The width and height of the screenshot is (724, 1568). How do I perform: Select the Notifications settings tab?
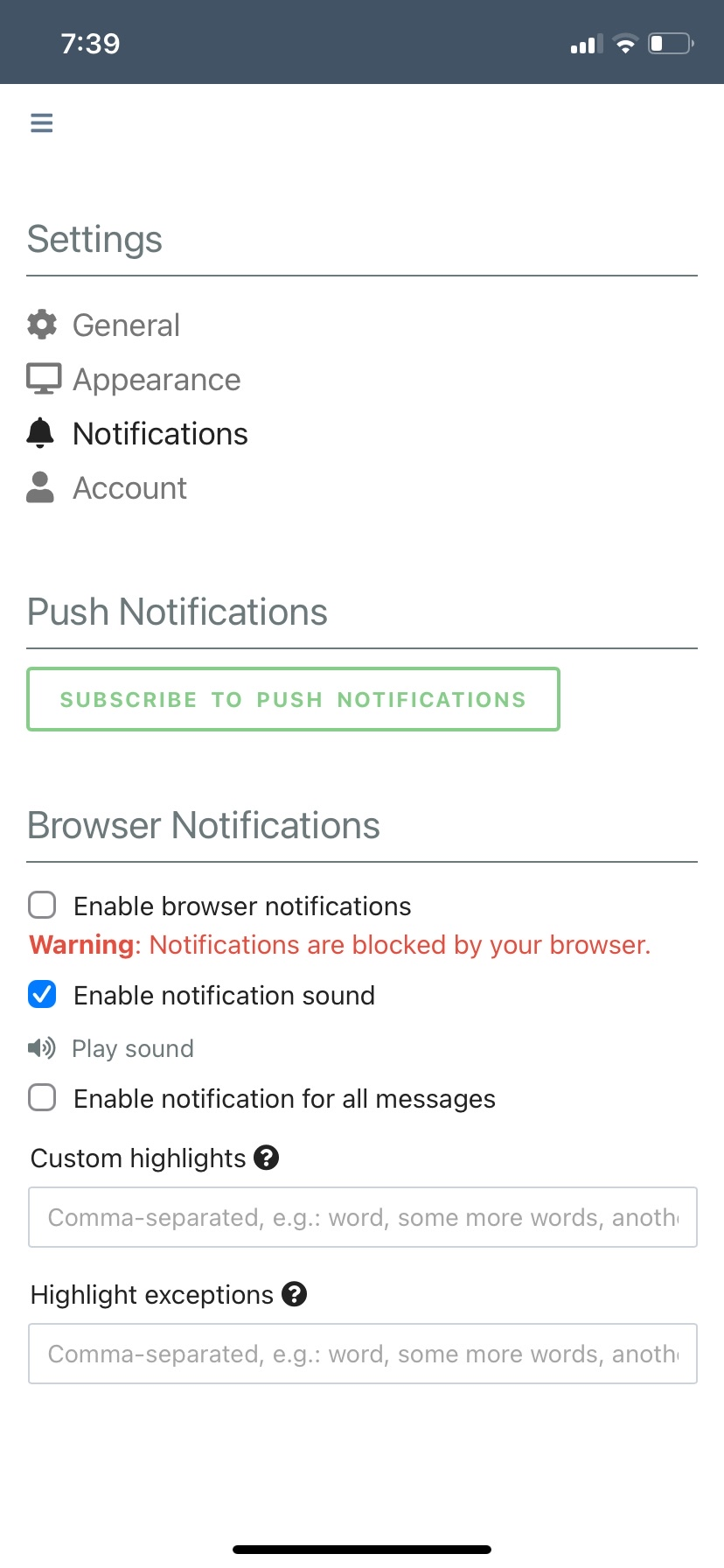pos(159,434)
